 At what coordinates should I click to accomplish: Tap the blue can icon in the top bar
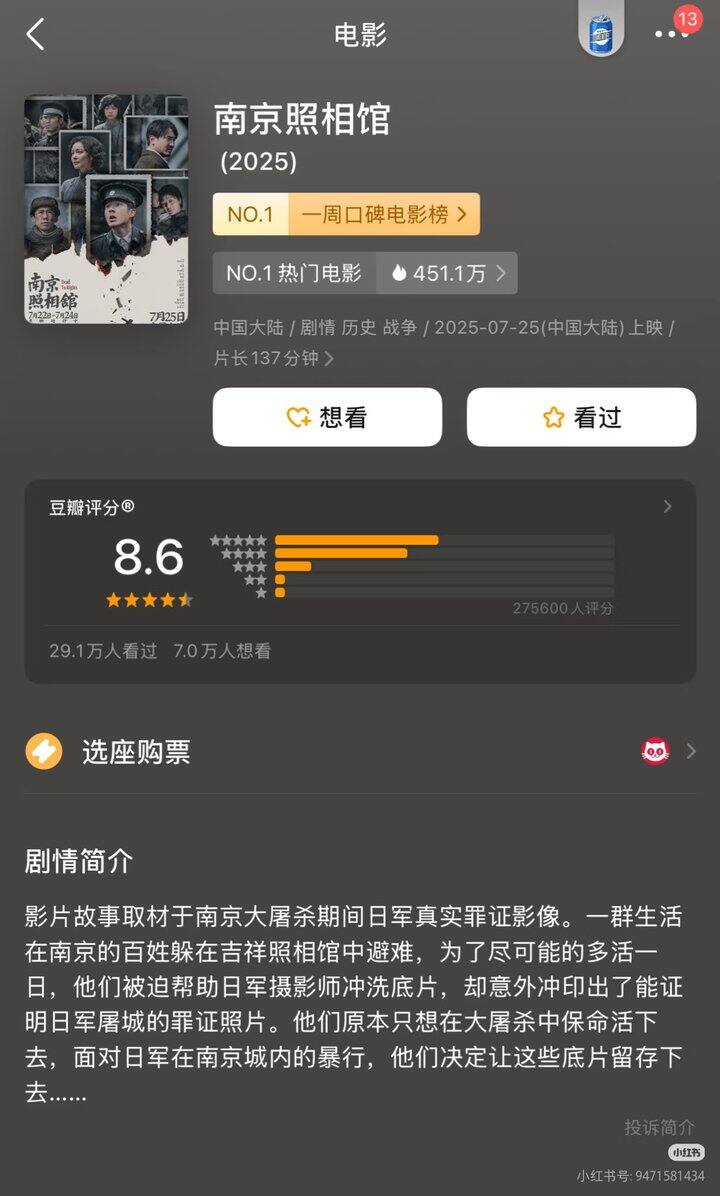coord(601,35)
